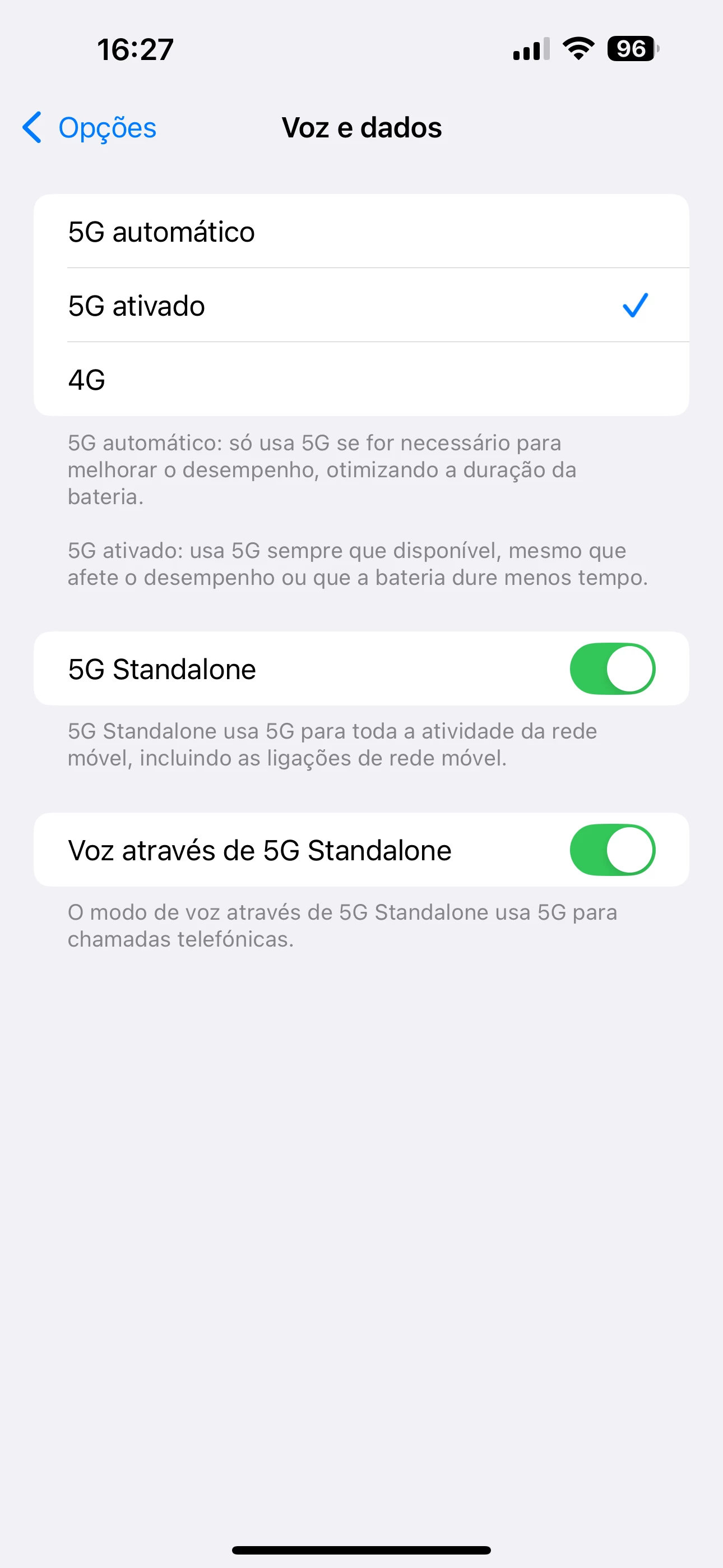Switch network mode to 4G
Screen dimensions: 723x1568
tap(361, 379)
